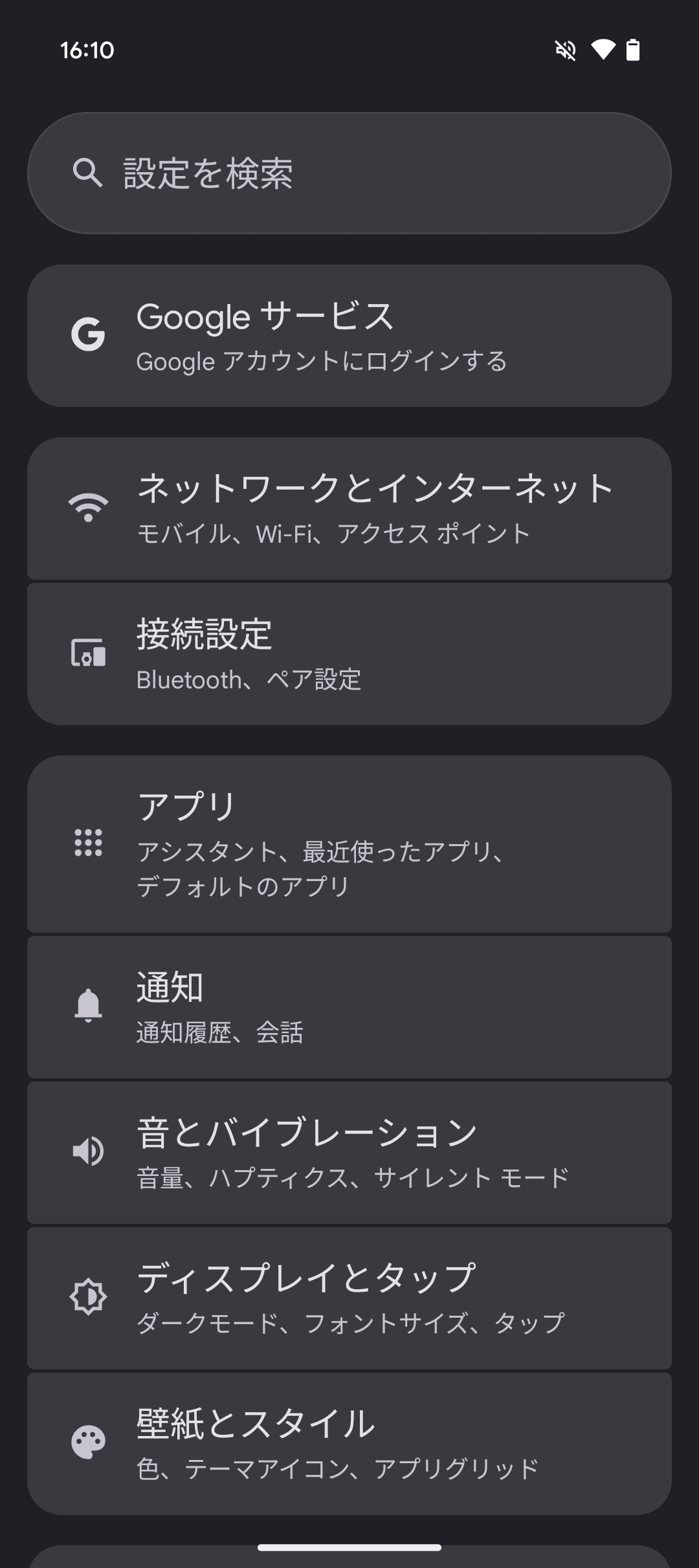Open ネットワークとインターネット settings
699x1568 pixels.
click(349, 508)
